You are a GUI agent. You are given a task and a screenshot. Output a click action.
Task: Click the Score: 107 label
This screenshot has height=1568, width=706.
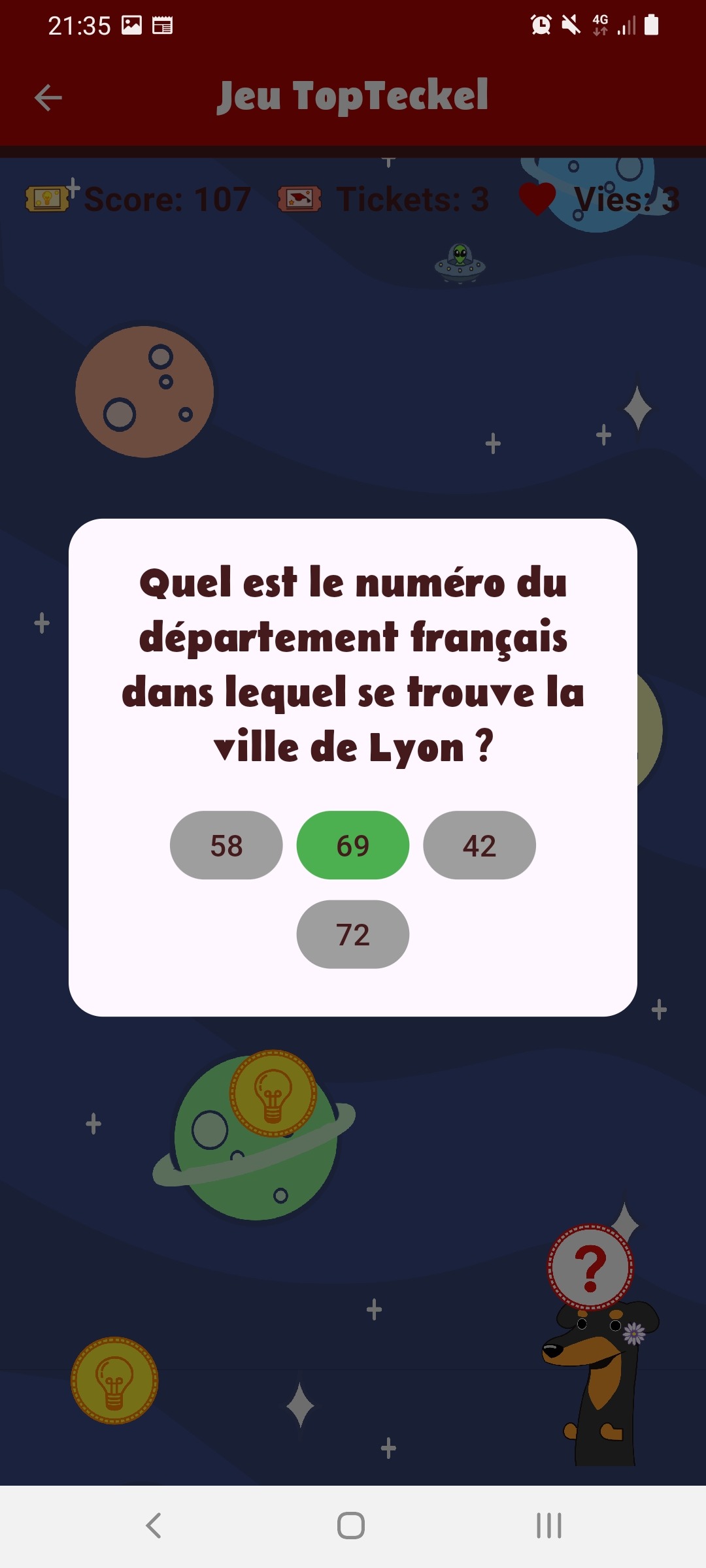[x=167, y=199]
